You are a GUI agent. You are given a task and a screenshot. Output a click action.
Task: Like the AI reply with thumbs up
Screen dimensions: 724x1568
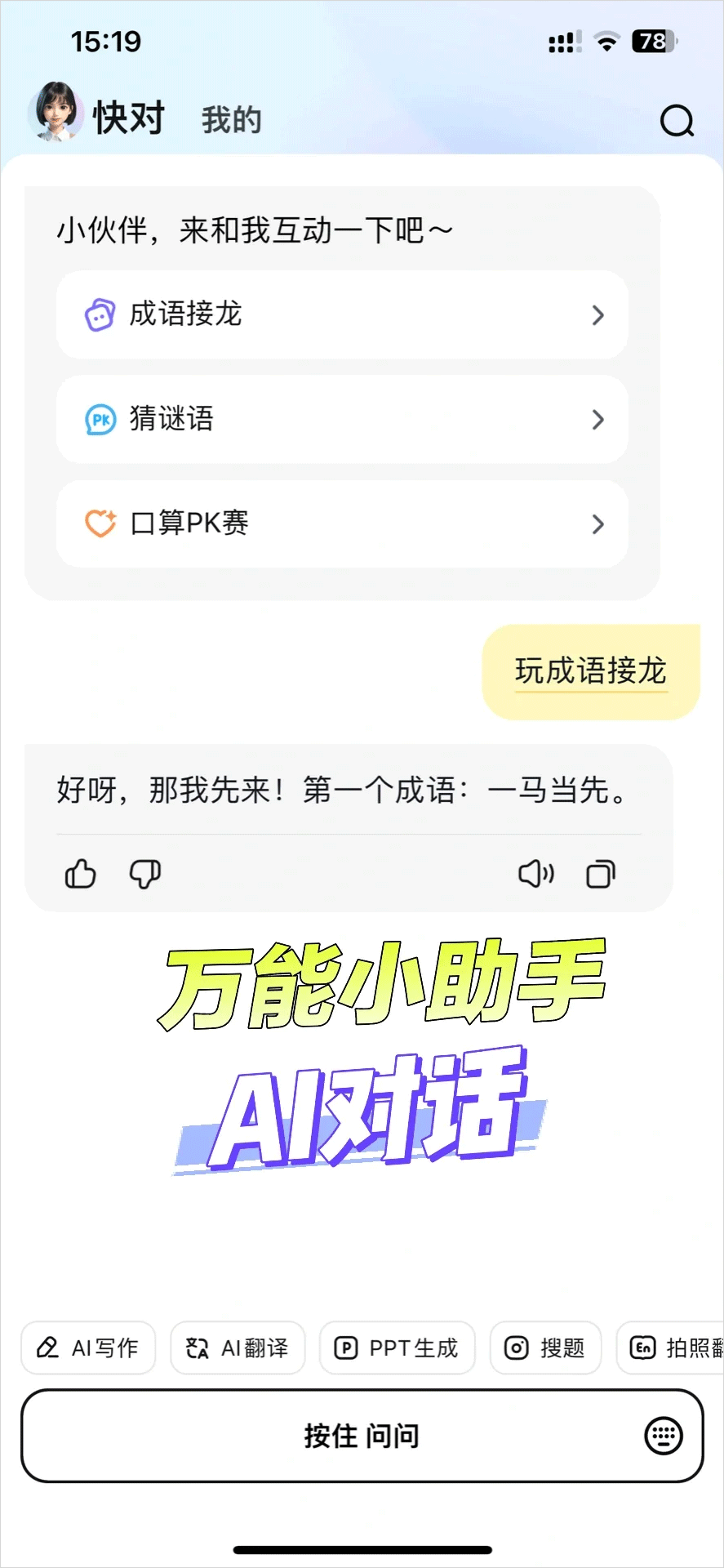point(79,873)
